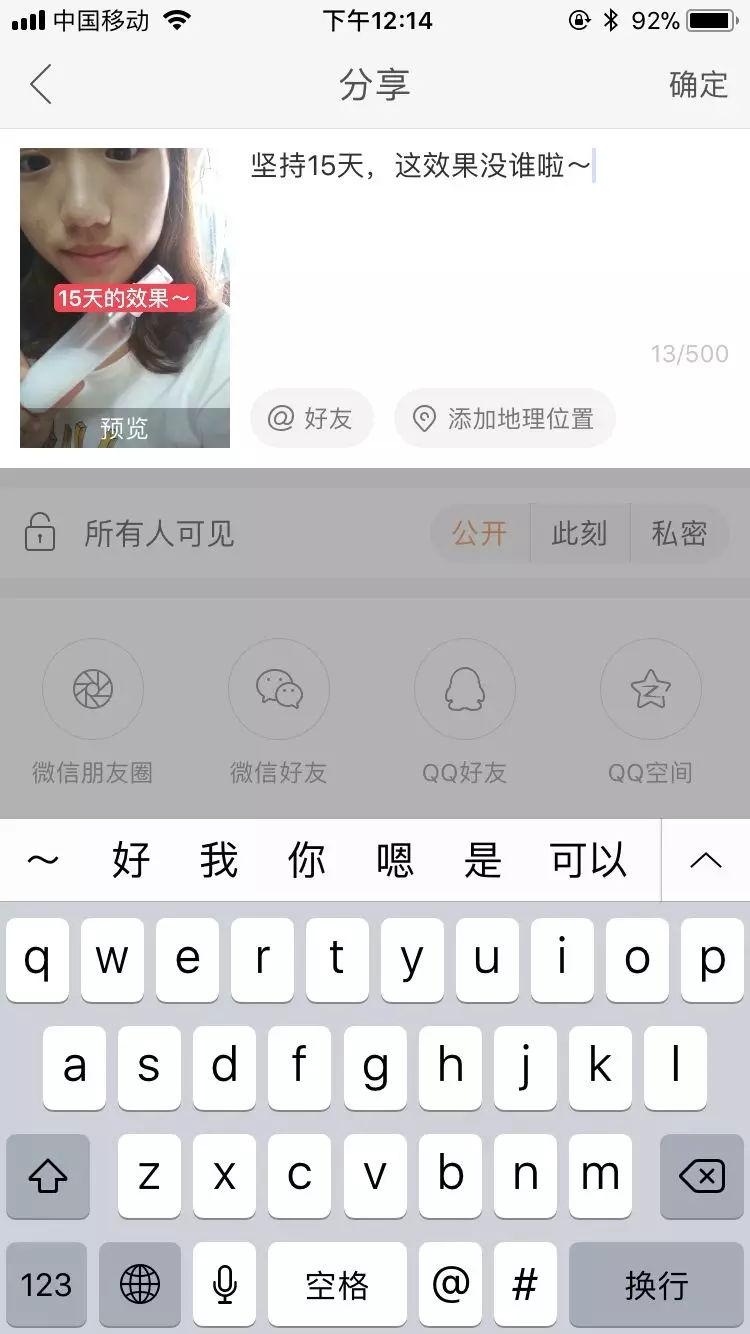Open the video preview thumbnail
The height and width of the screenshot is (1334, 750).
pyautogui.click(x=125, y=298)
